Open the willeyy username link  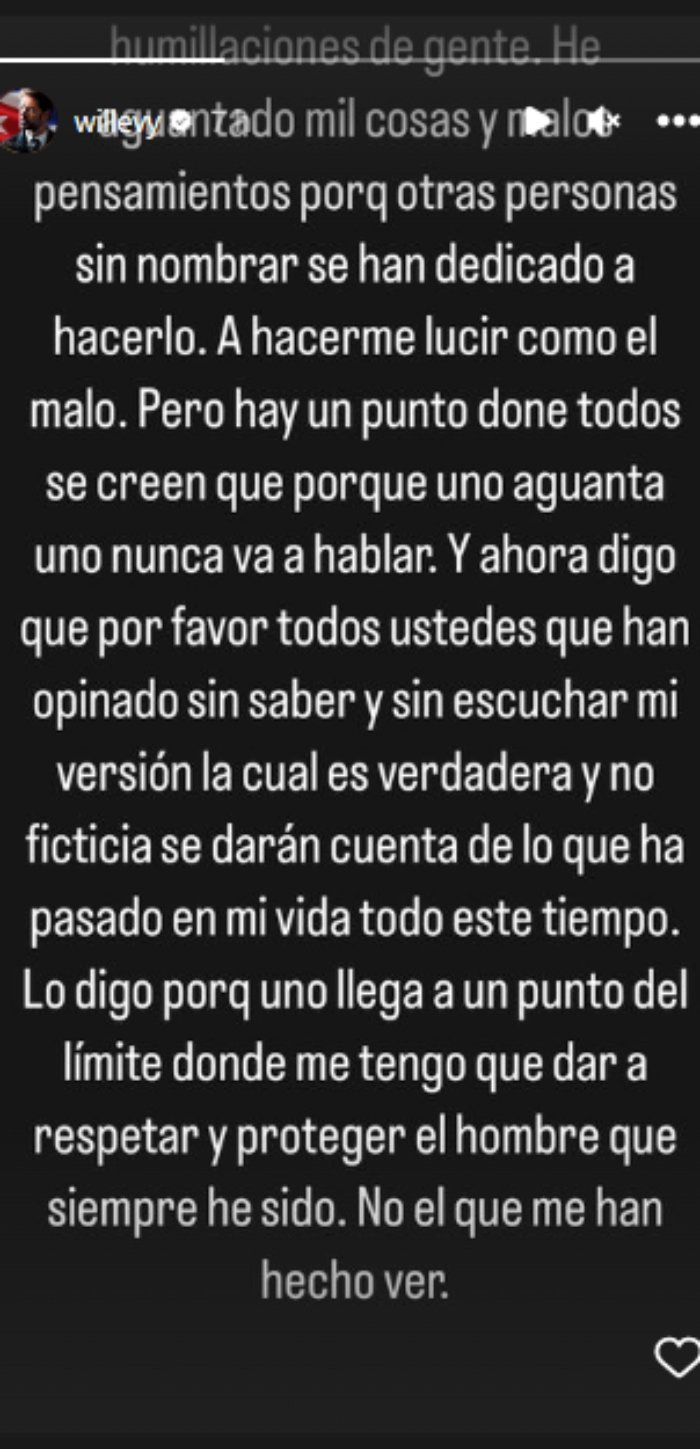(115, 122)
